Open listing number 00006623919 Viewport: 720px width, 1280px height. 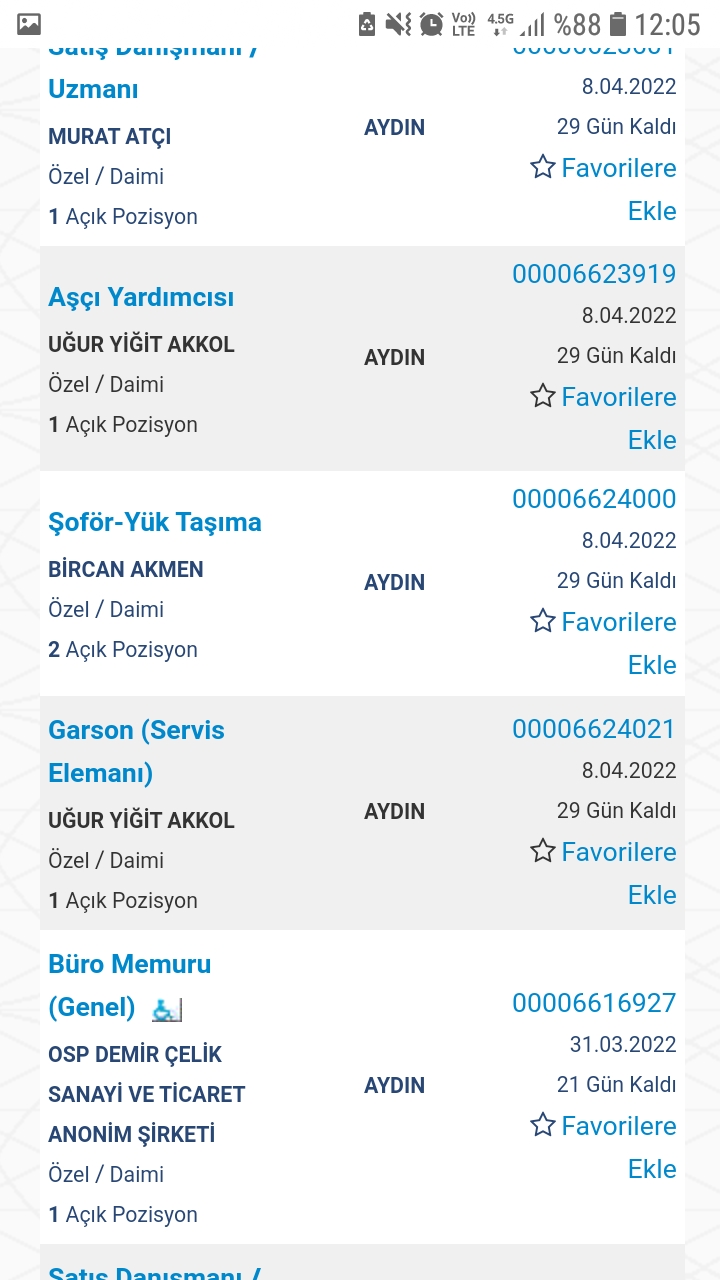594,274
